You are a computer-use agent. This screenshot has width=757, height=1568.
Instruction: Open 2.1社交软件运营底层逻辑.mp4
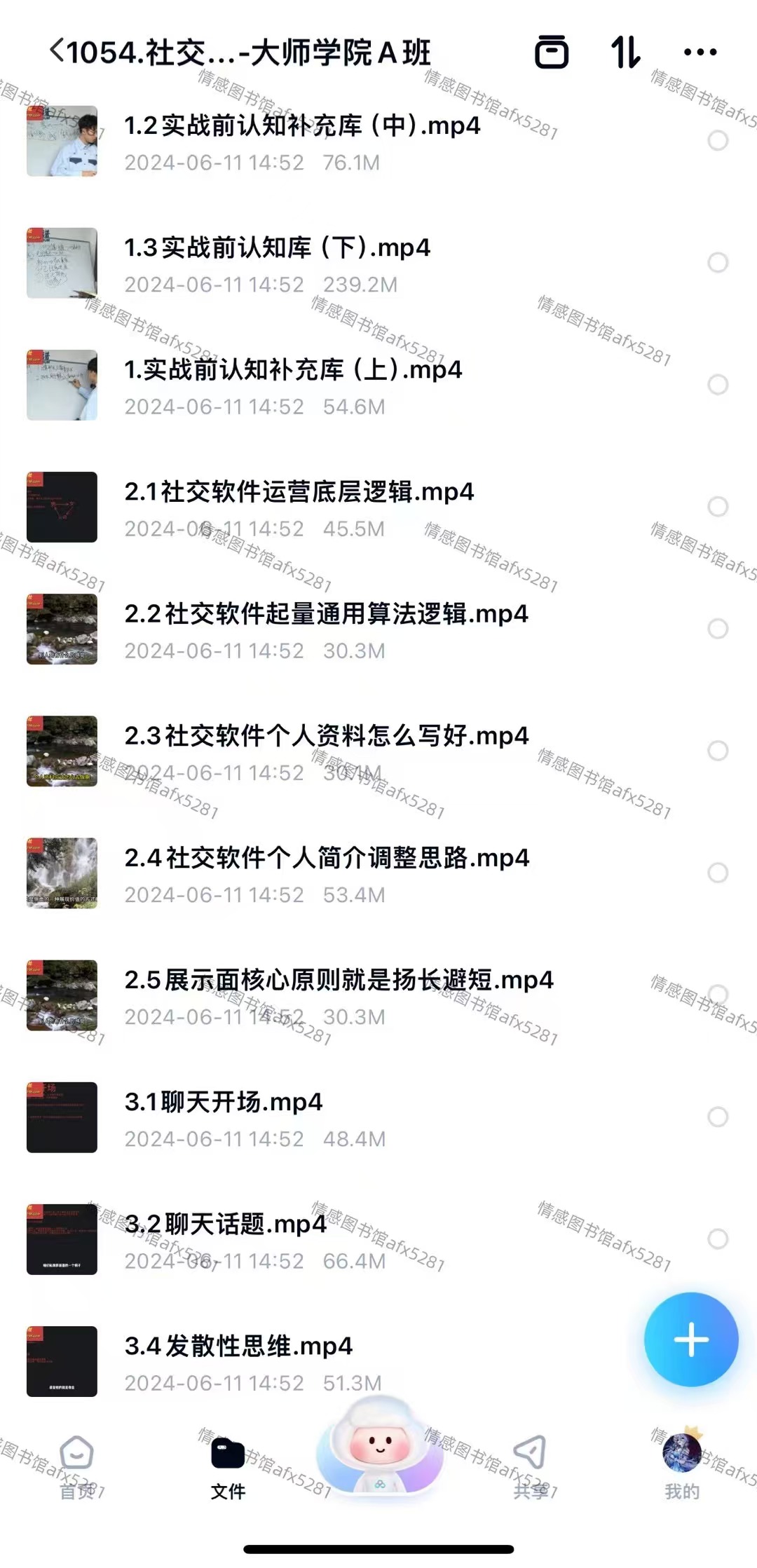[x=299, y=492]
